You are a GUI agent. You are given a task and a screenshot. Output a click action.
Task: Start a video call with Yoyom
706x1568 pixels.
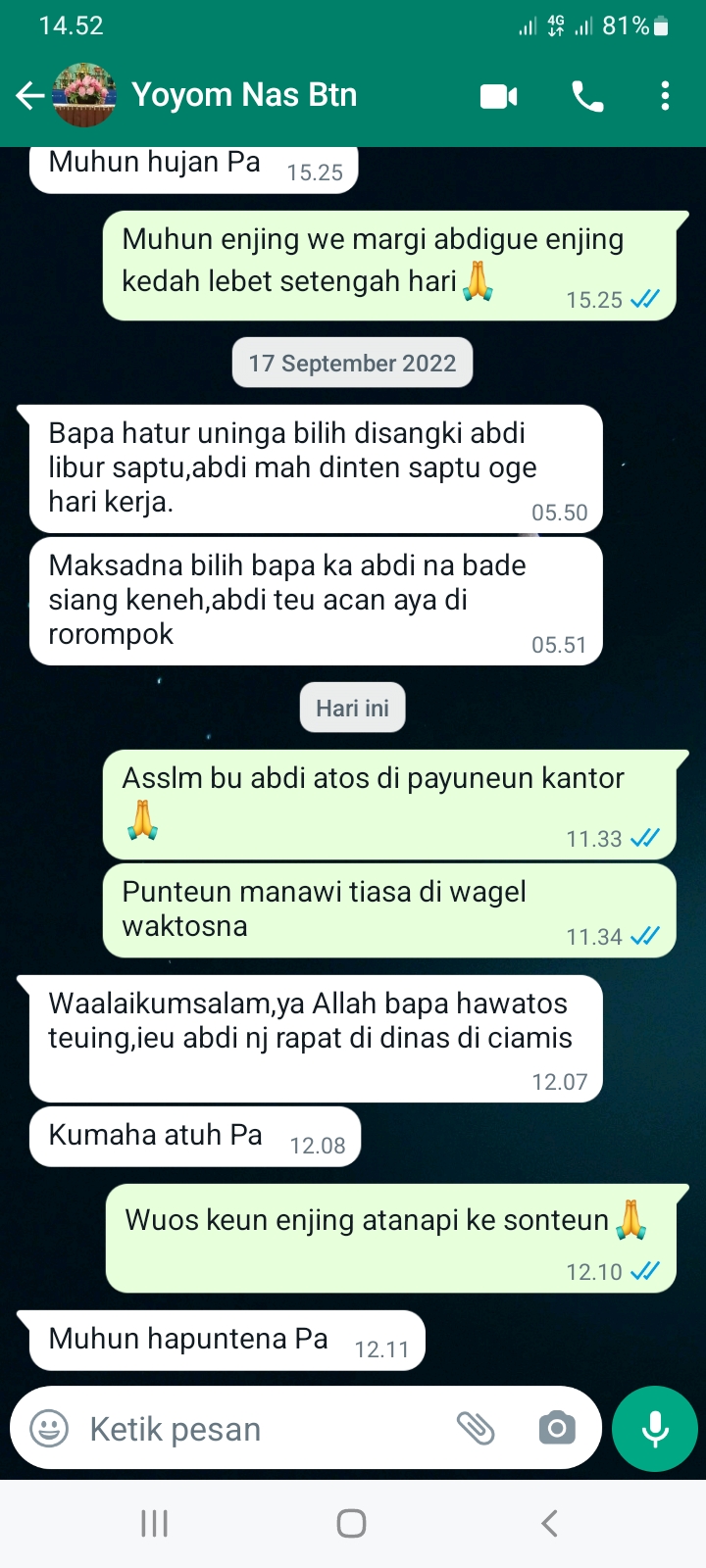click(x=498, y=96)
